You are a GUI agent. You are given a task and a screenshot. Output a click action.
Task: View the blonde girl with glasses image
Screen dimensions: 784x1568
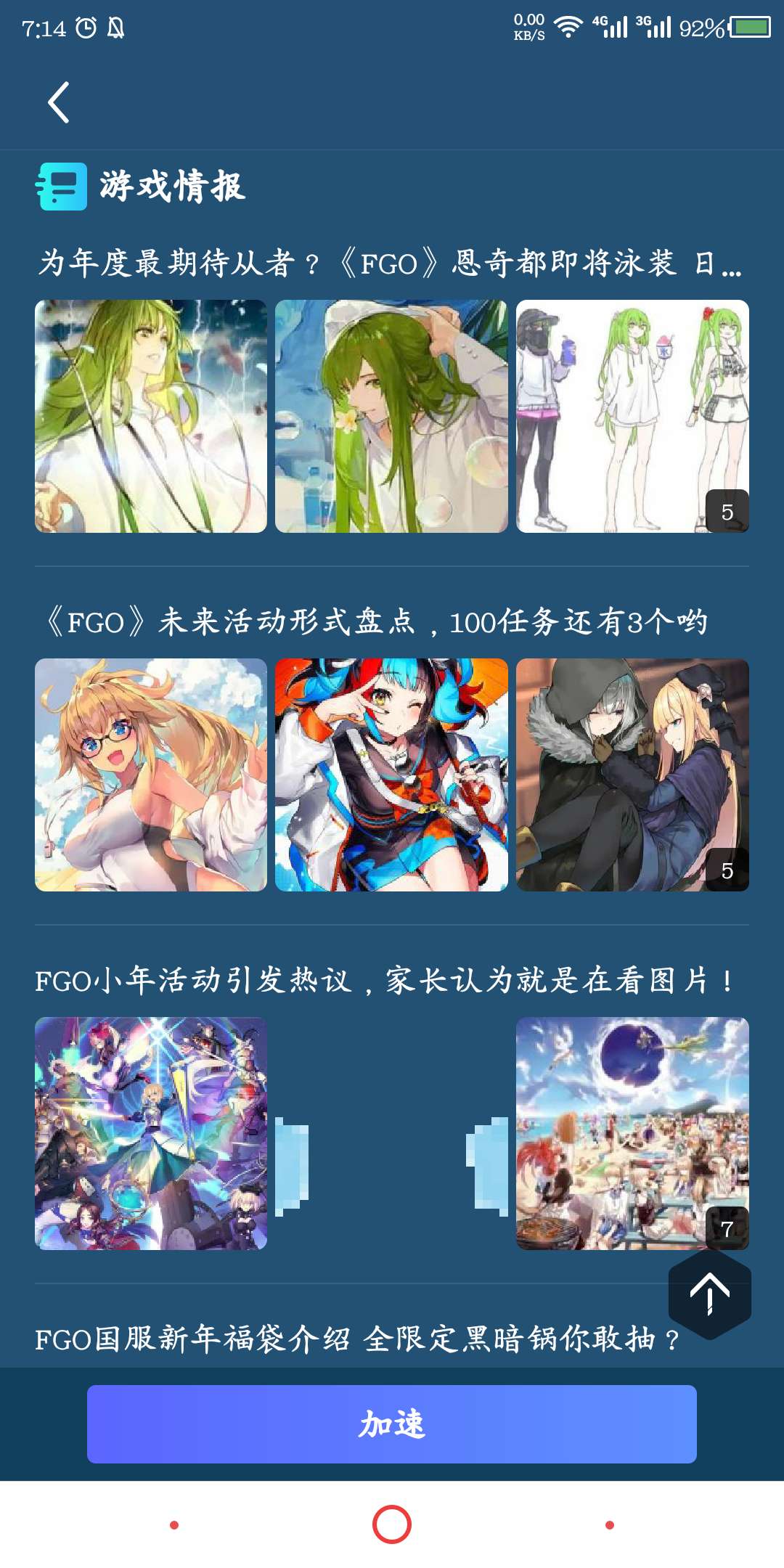(x=151, y=775)
